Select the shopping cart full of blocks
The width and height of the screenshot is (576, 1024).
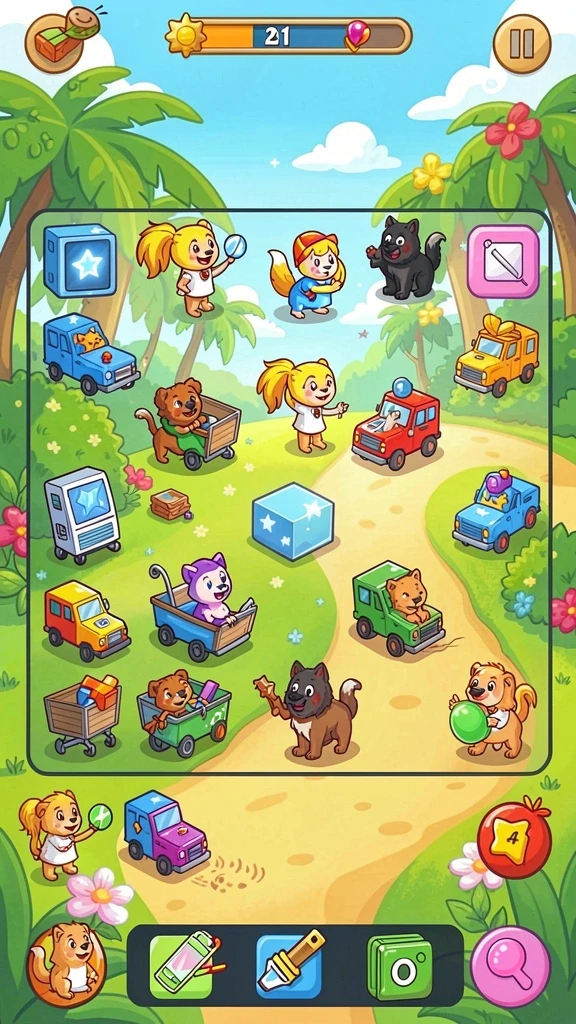[83, 713]
